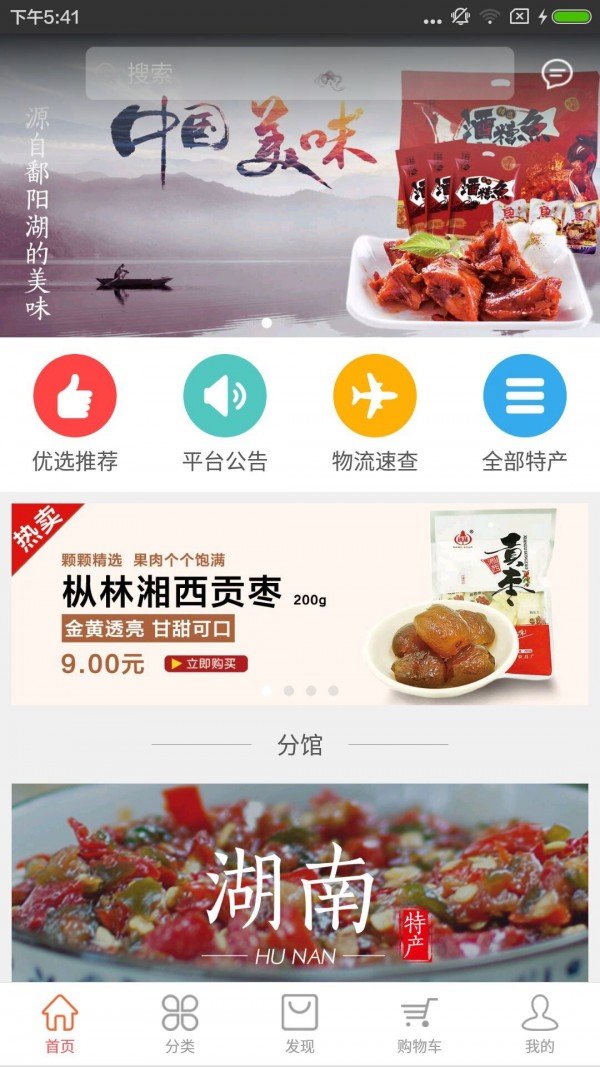Open the 中国美味 top banner

point(300,220)
